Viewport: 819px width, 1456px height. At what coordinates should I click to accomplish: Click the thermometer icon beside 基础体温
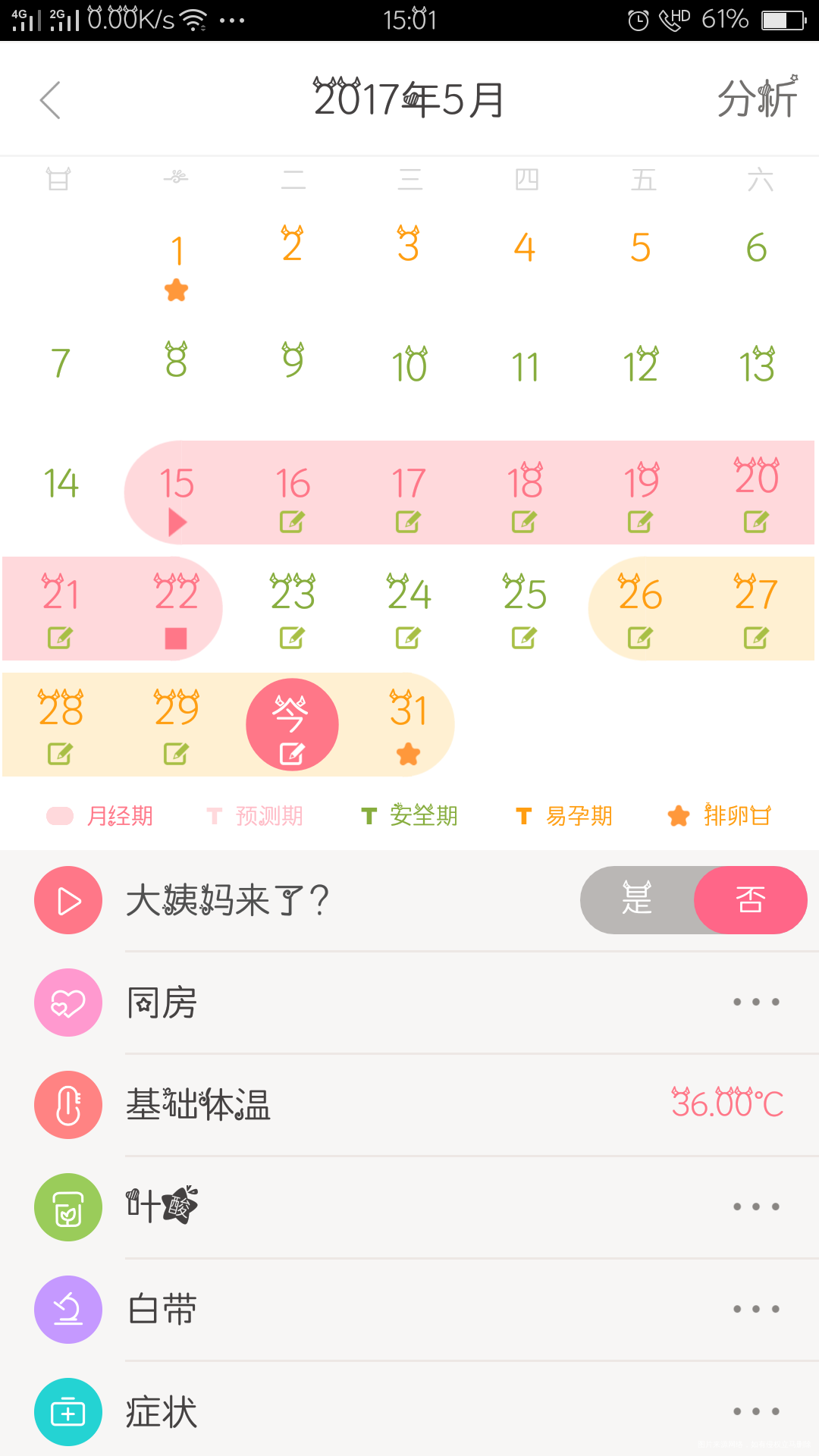pyautogui.click(x=67, y=1105)
